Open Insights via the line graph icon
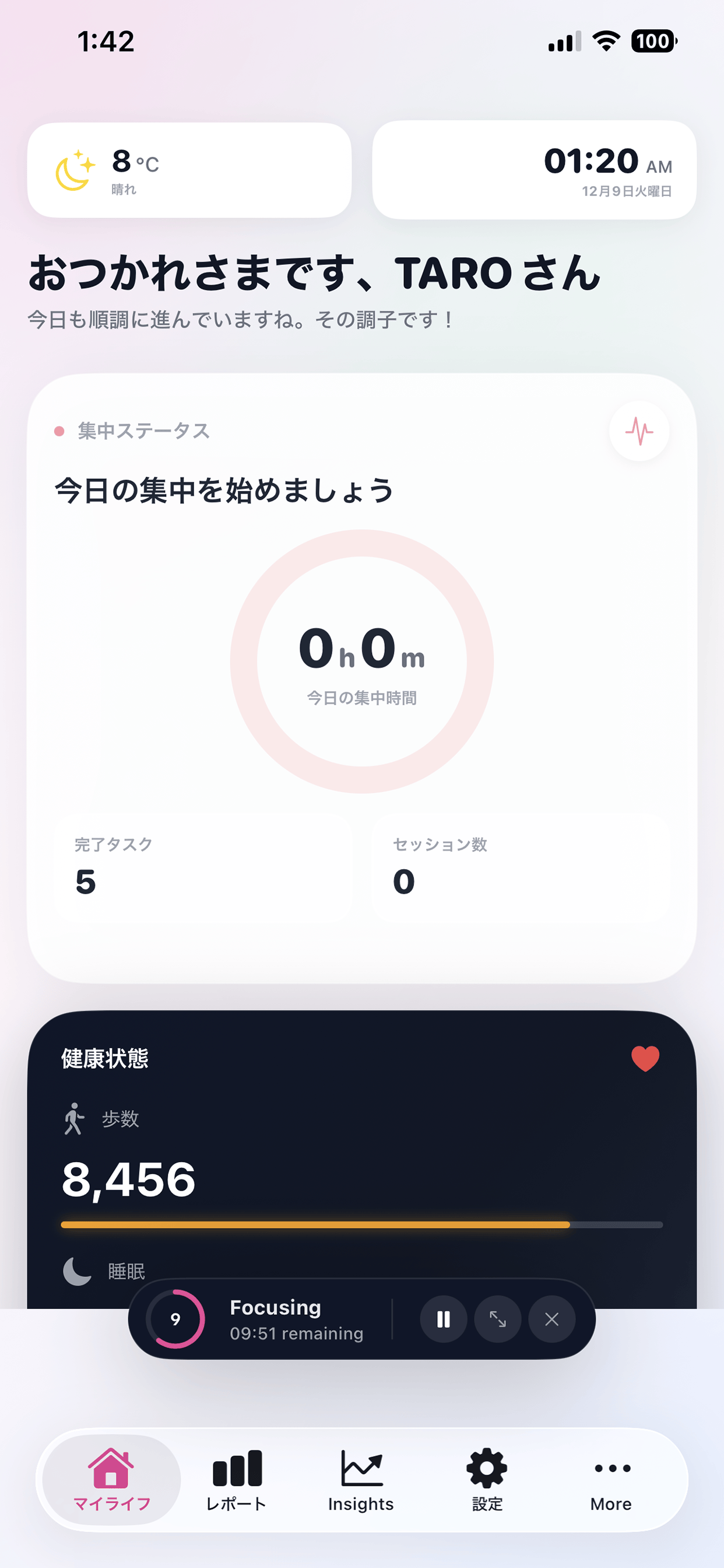Image resolution: width=724 pixels, height=1568 pixels. 361,1468
